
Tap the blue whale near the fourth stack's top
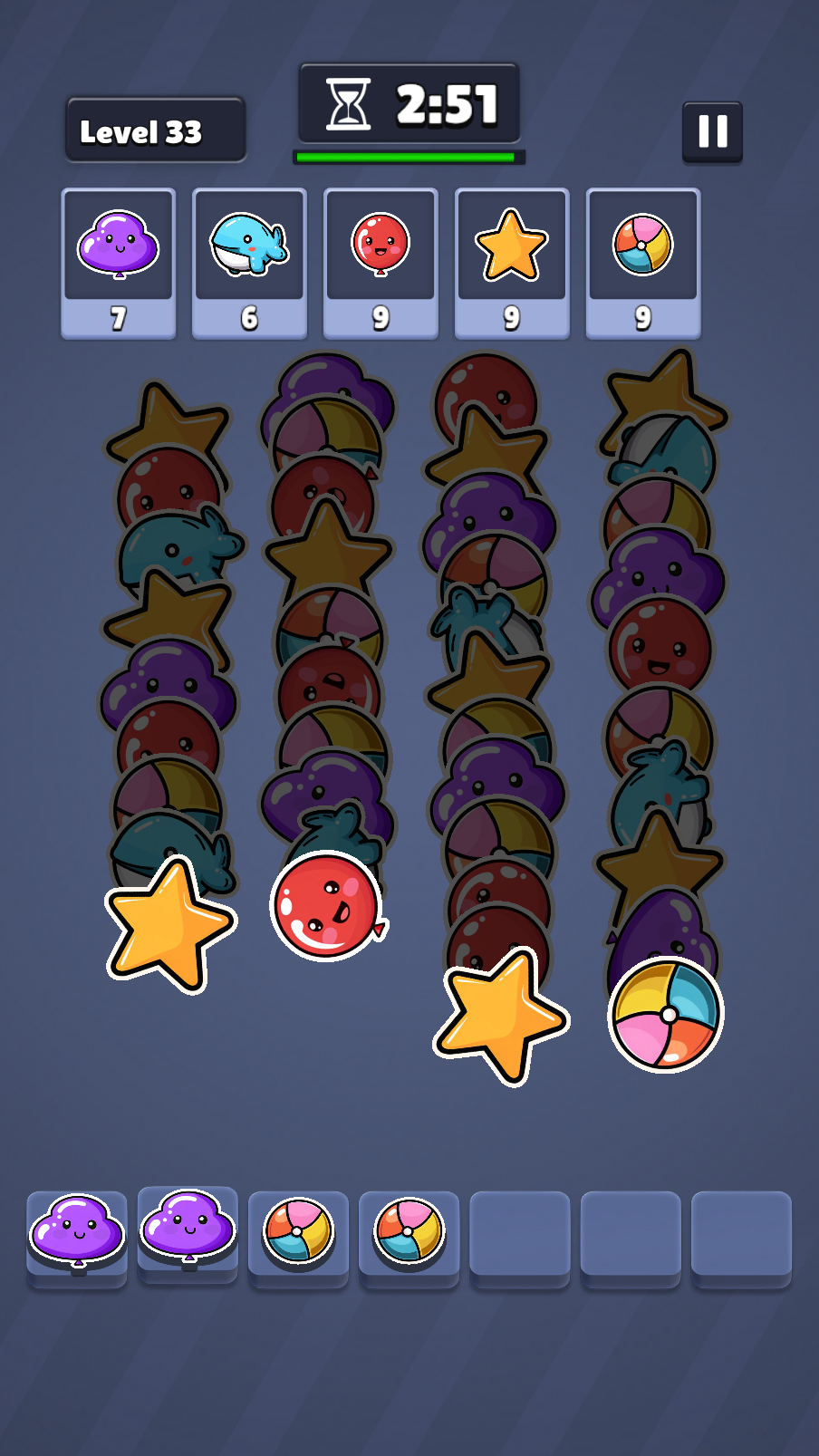tap(667, 448)
